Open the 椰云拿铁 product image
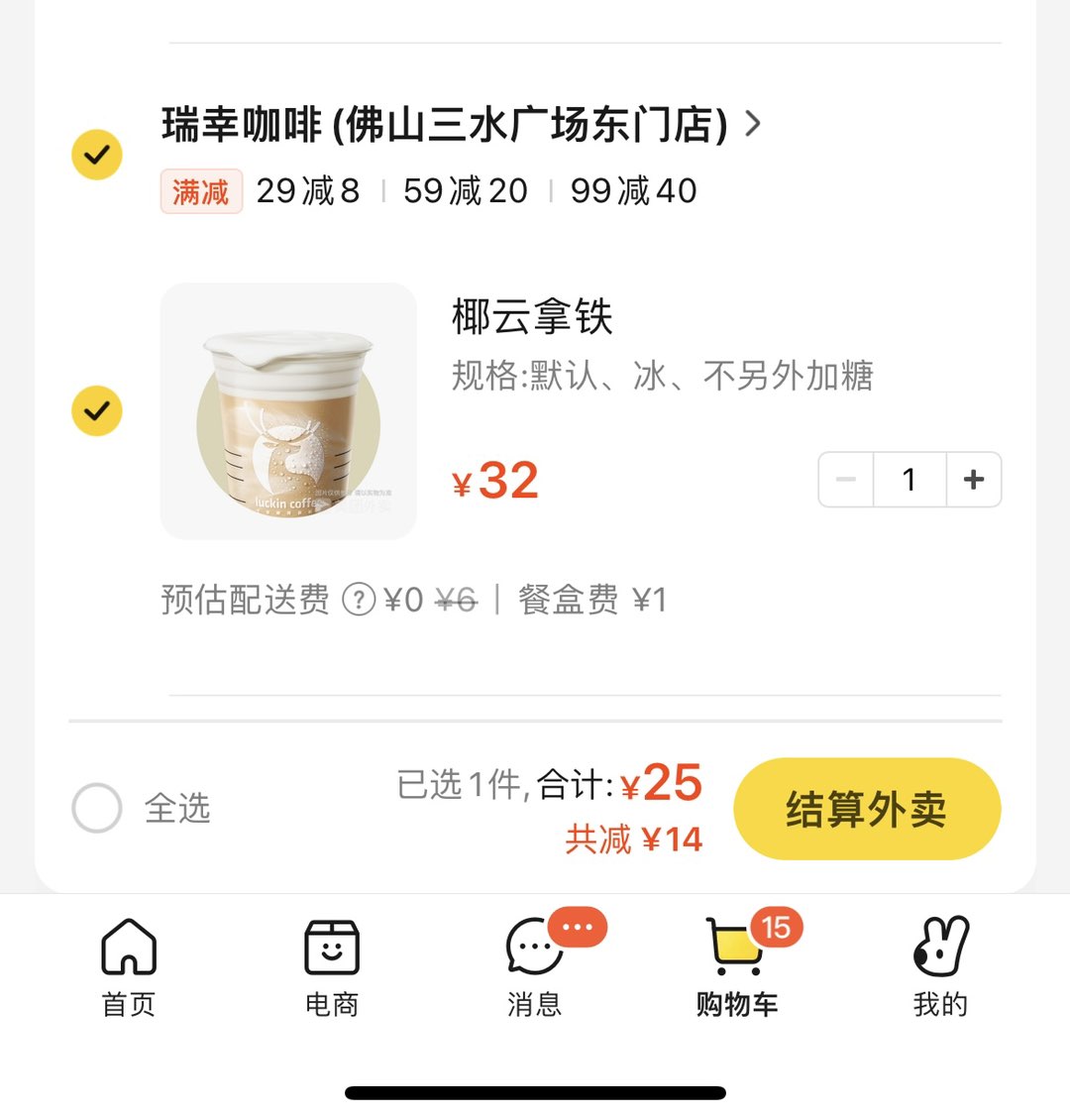 288,411
